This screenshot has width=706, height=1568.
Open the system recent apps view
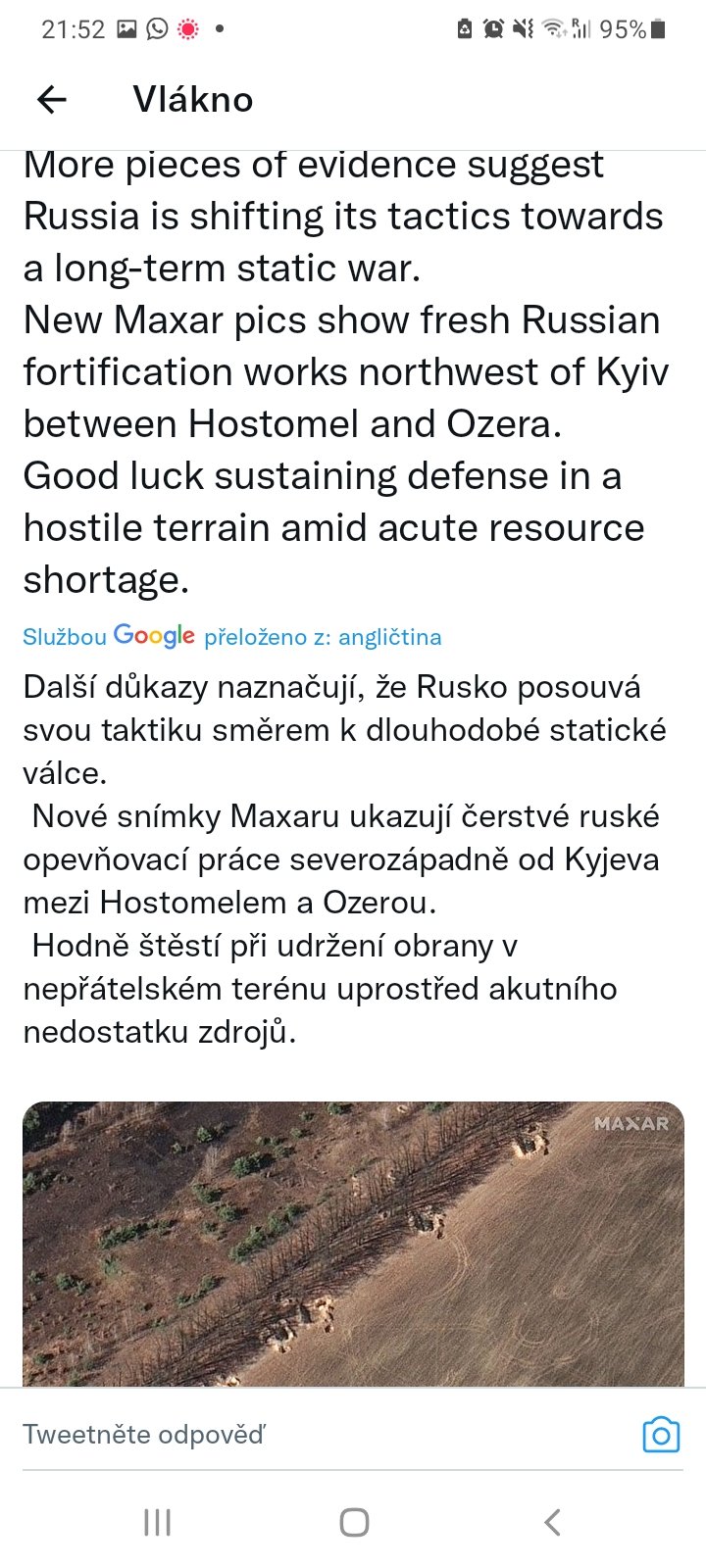pos(157,1522)
